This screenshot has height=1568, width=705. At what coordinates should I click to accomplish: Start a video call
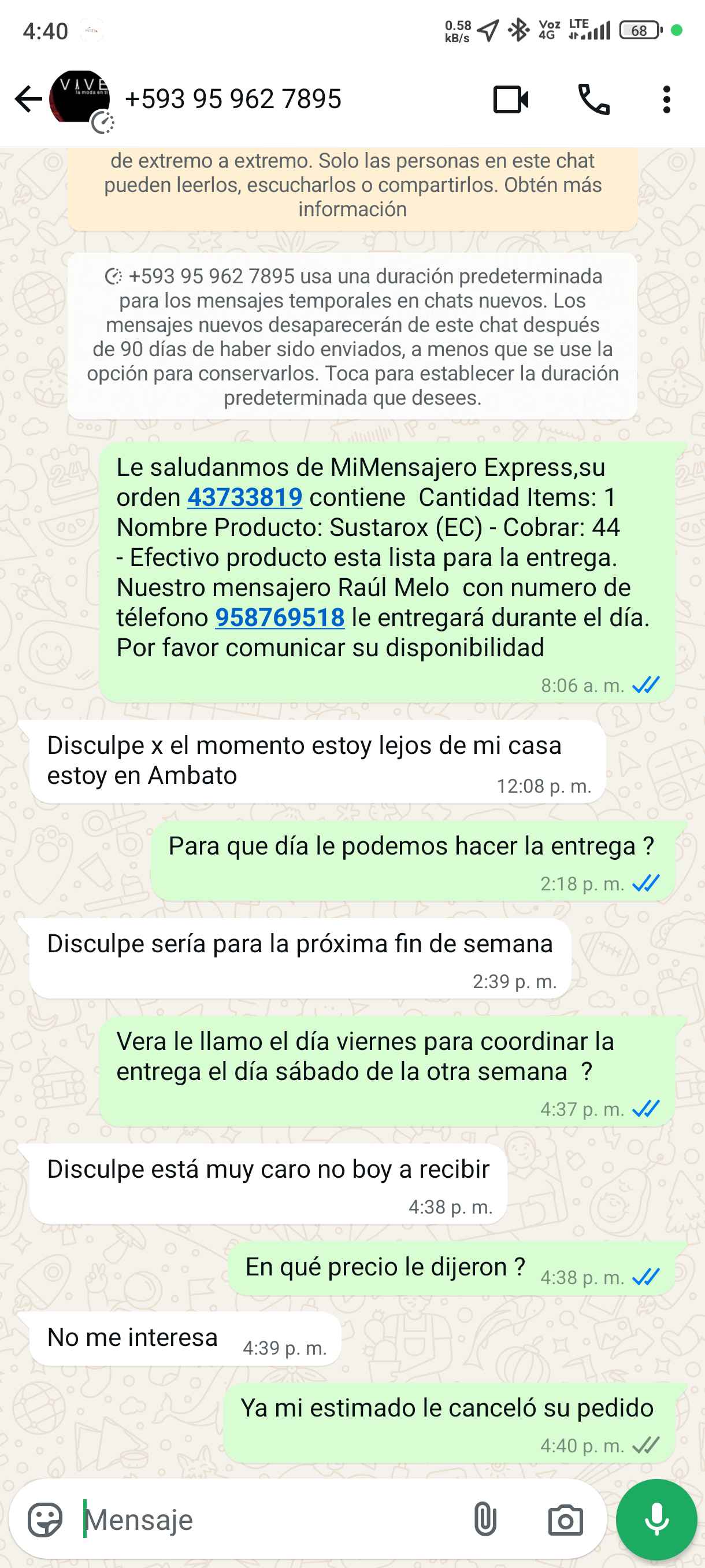pos(510,99)
